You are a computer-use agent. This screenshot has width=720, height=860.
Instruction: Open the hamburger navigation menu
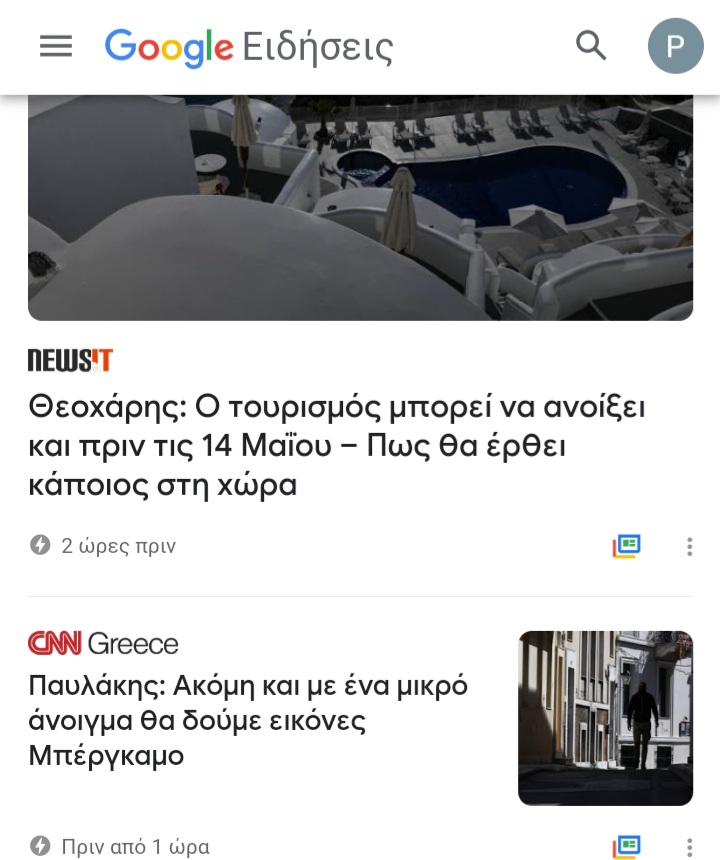coord(56,46)
